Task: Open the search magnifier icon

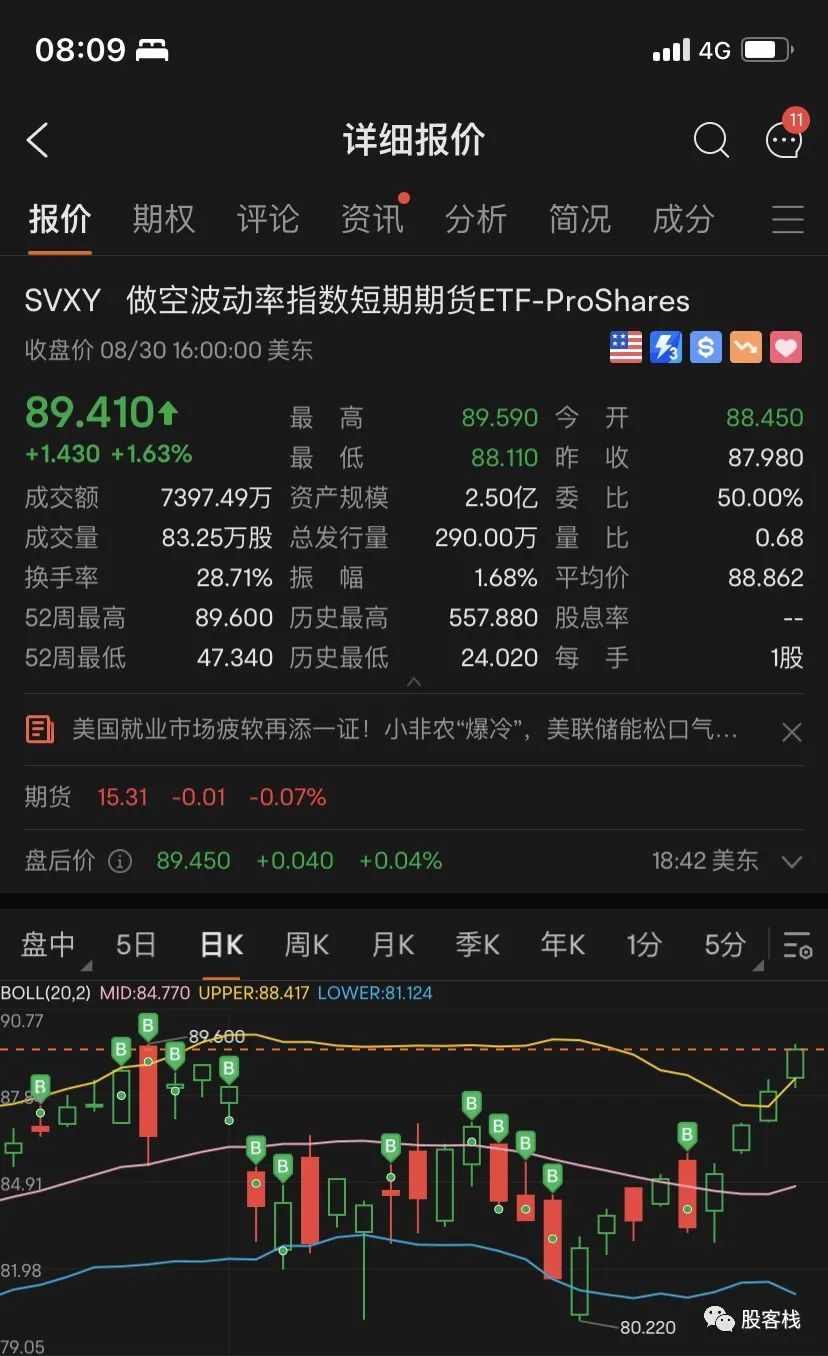Action: (710, 140)
